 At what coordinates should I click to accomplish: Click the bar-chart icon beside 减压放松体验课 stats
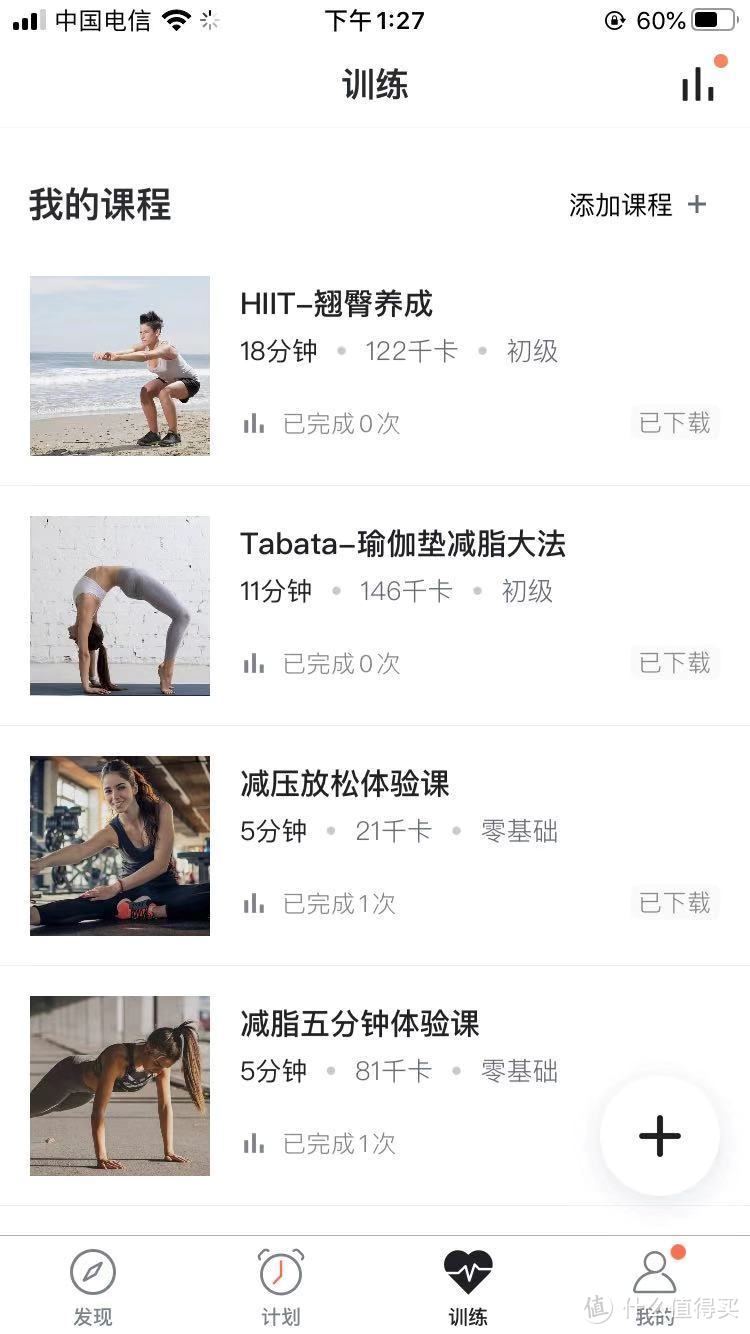253,902
